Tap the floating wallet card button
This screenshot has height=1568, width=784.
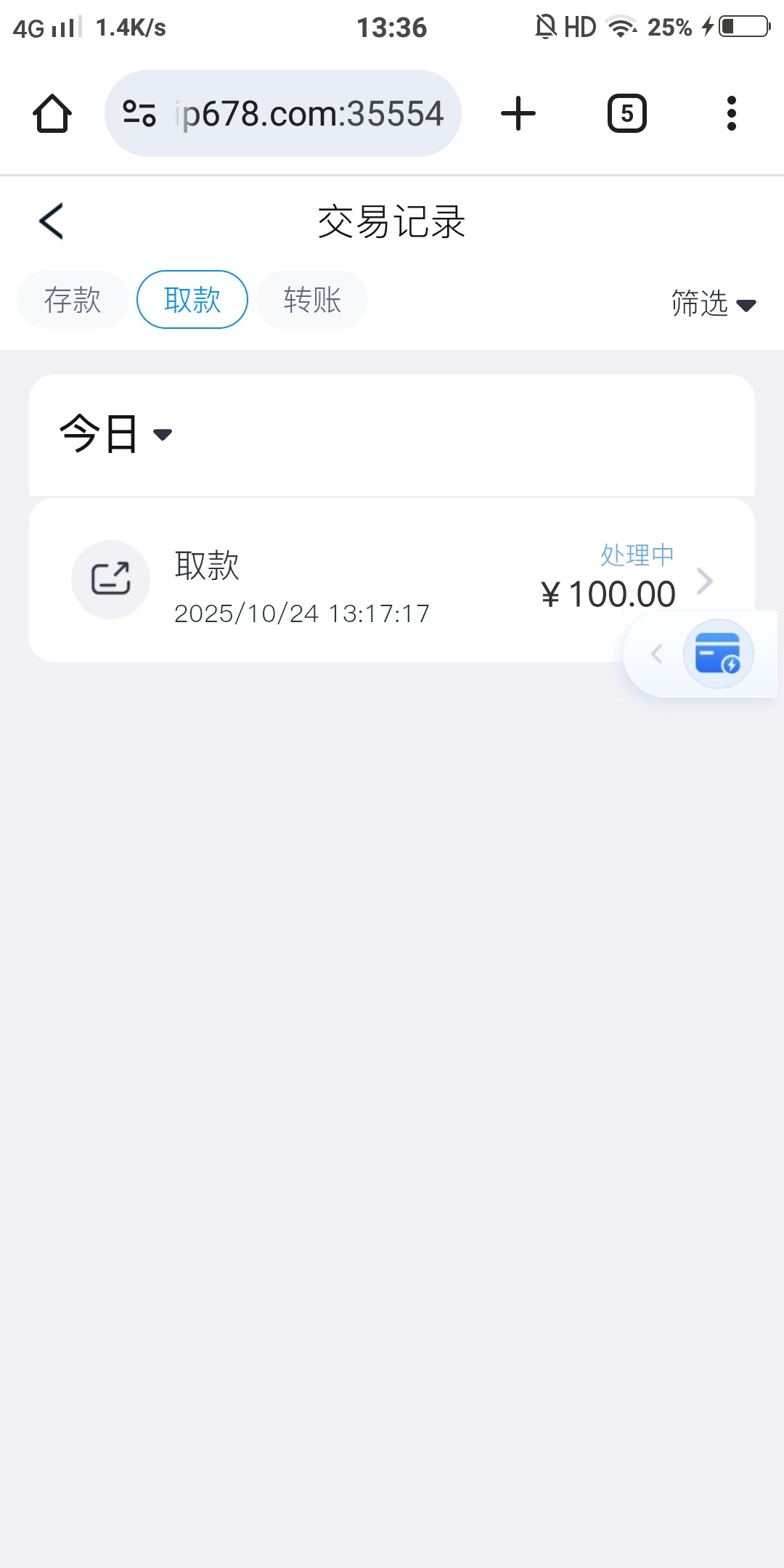[x=718, y=654]
